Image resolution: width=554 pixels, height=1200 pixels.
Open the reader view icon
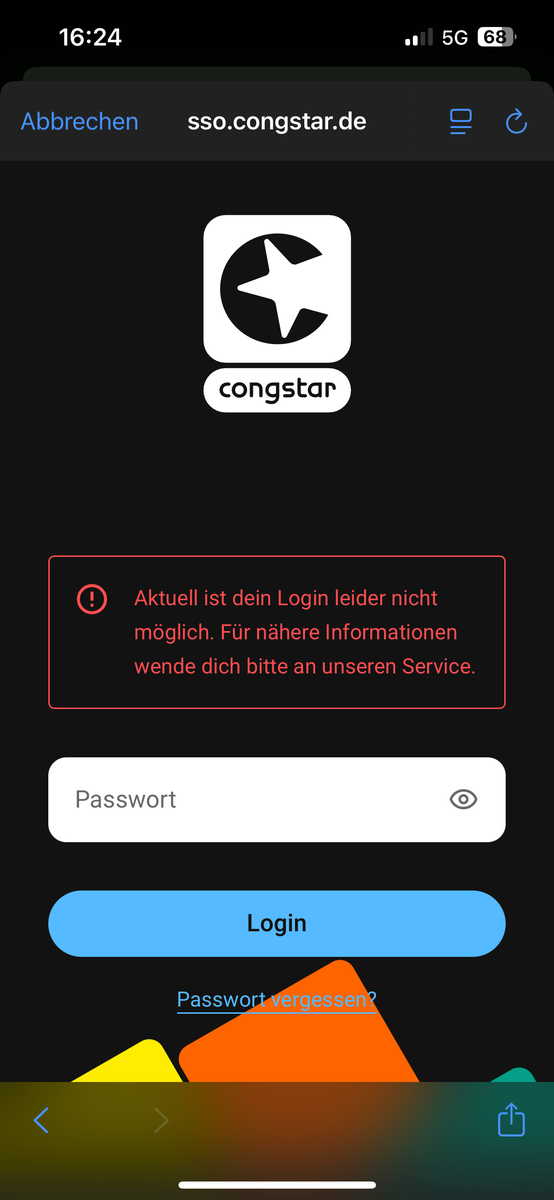(460, 122)
